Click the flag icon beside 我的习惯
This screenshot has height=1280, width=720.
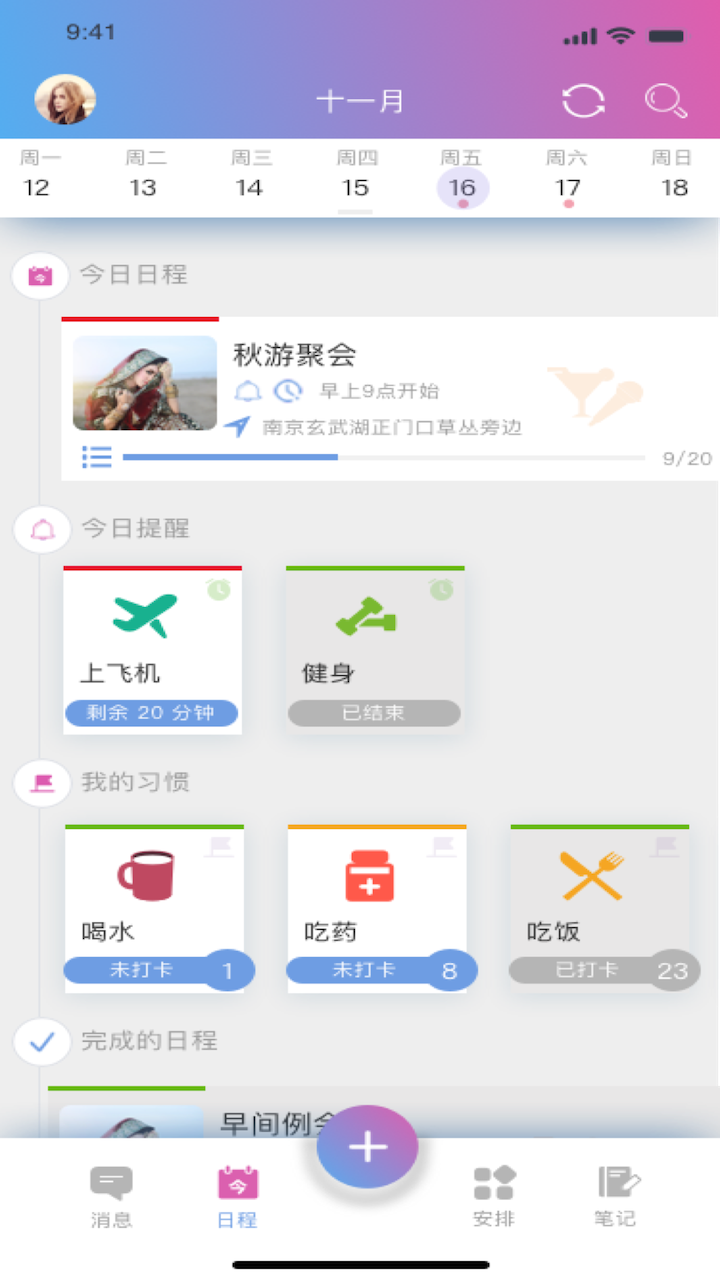point(40,784)
